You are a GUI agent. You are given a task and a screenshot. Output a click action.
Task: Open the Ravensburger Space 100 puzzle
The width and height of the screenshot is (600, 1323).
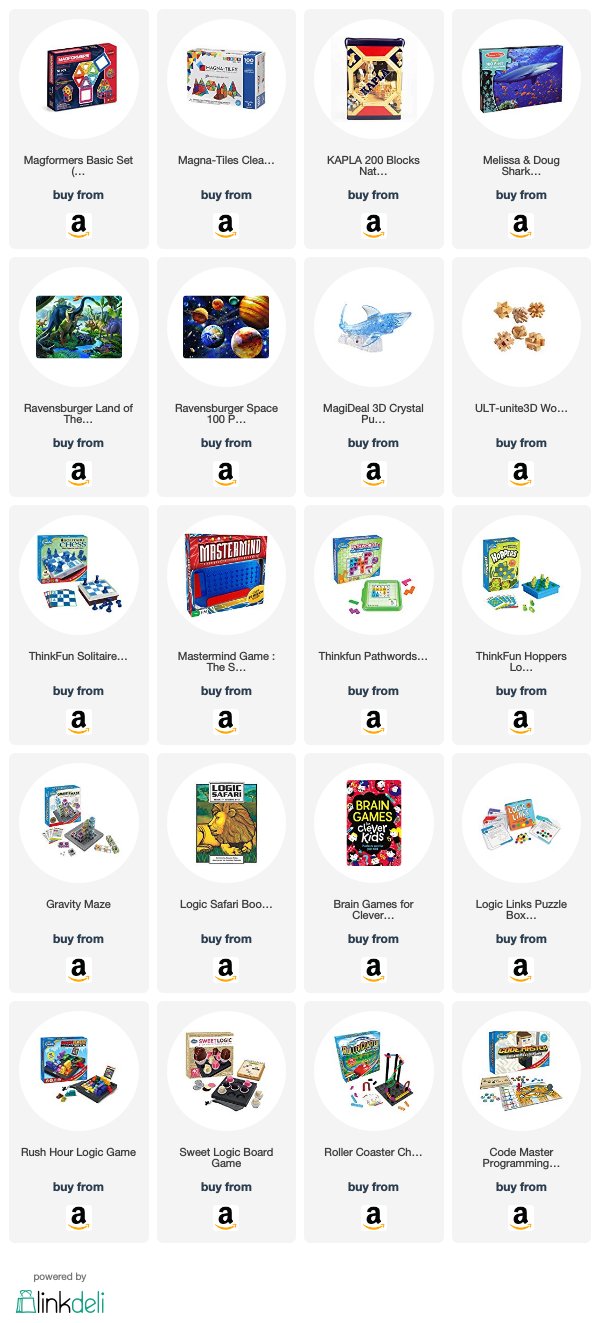[226, 376]
